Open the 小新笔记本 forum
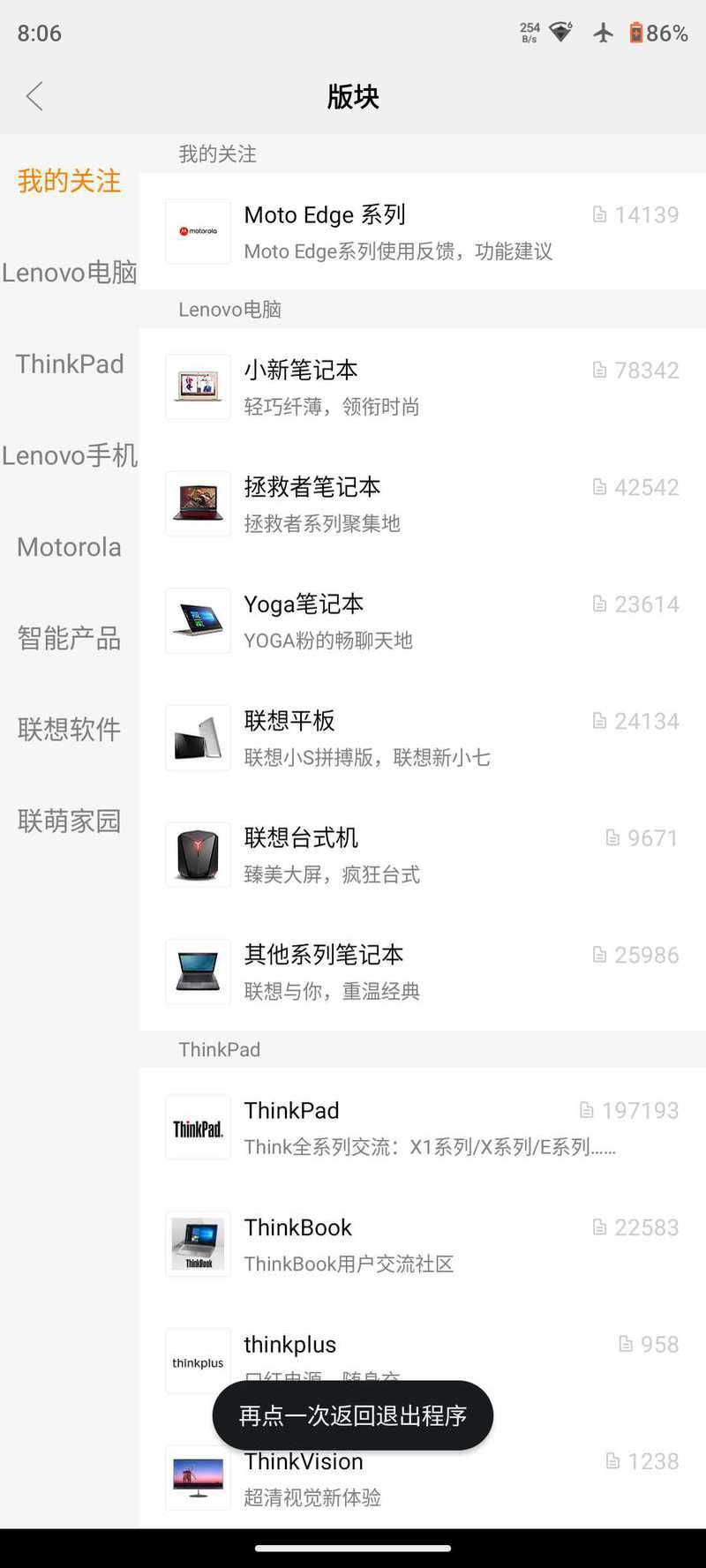The height and width of the screenshot is (1568, 706). (422, 387)
